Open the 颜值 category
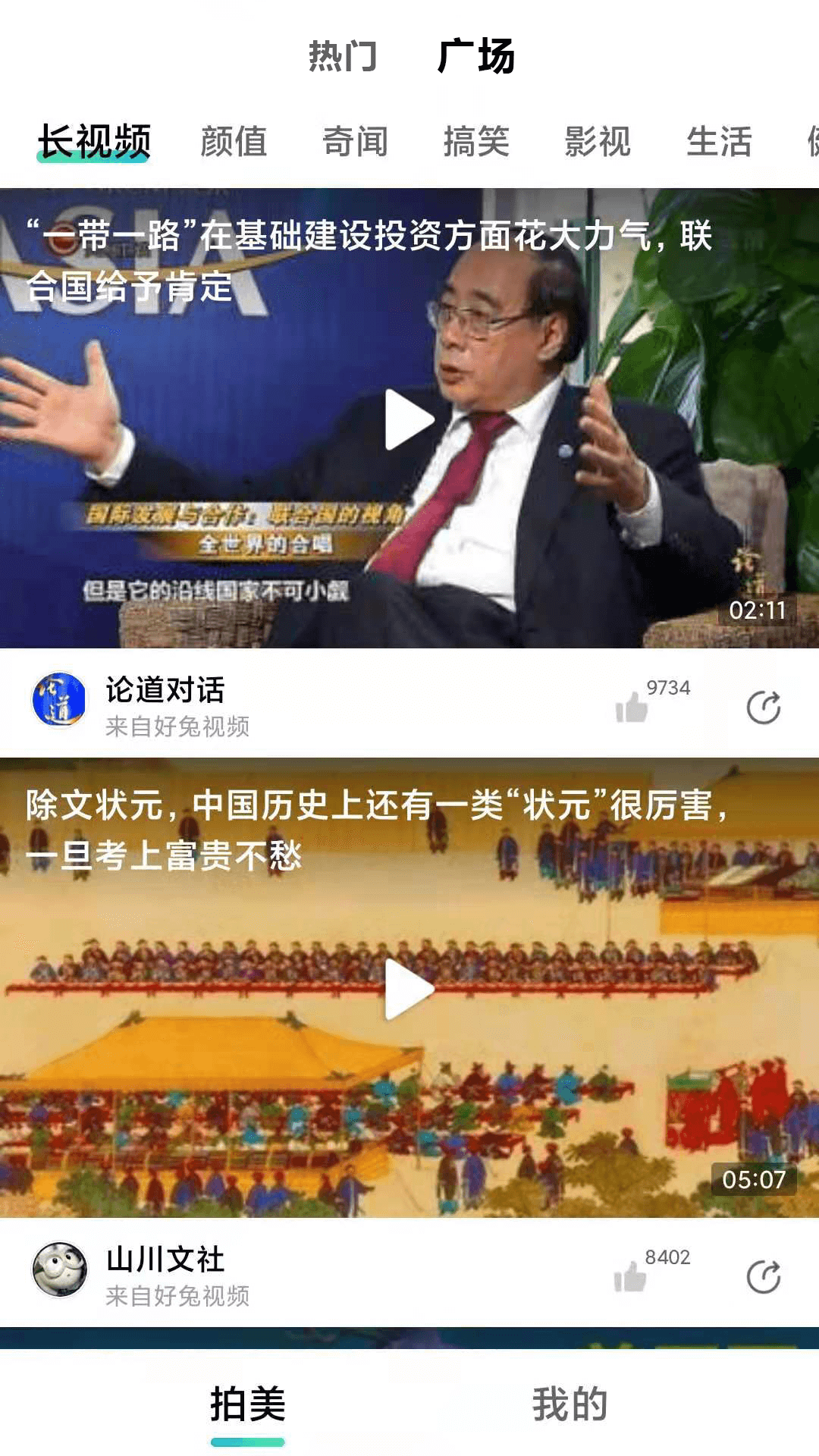 [234, 142]
